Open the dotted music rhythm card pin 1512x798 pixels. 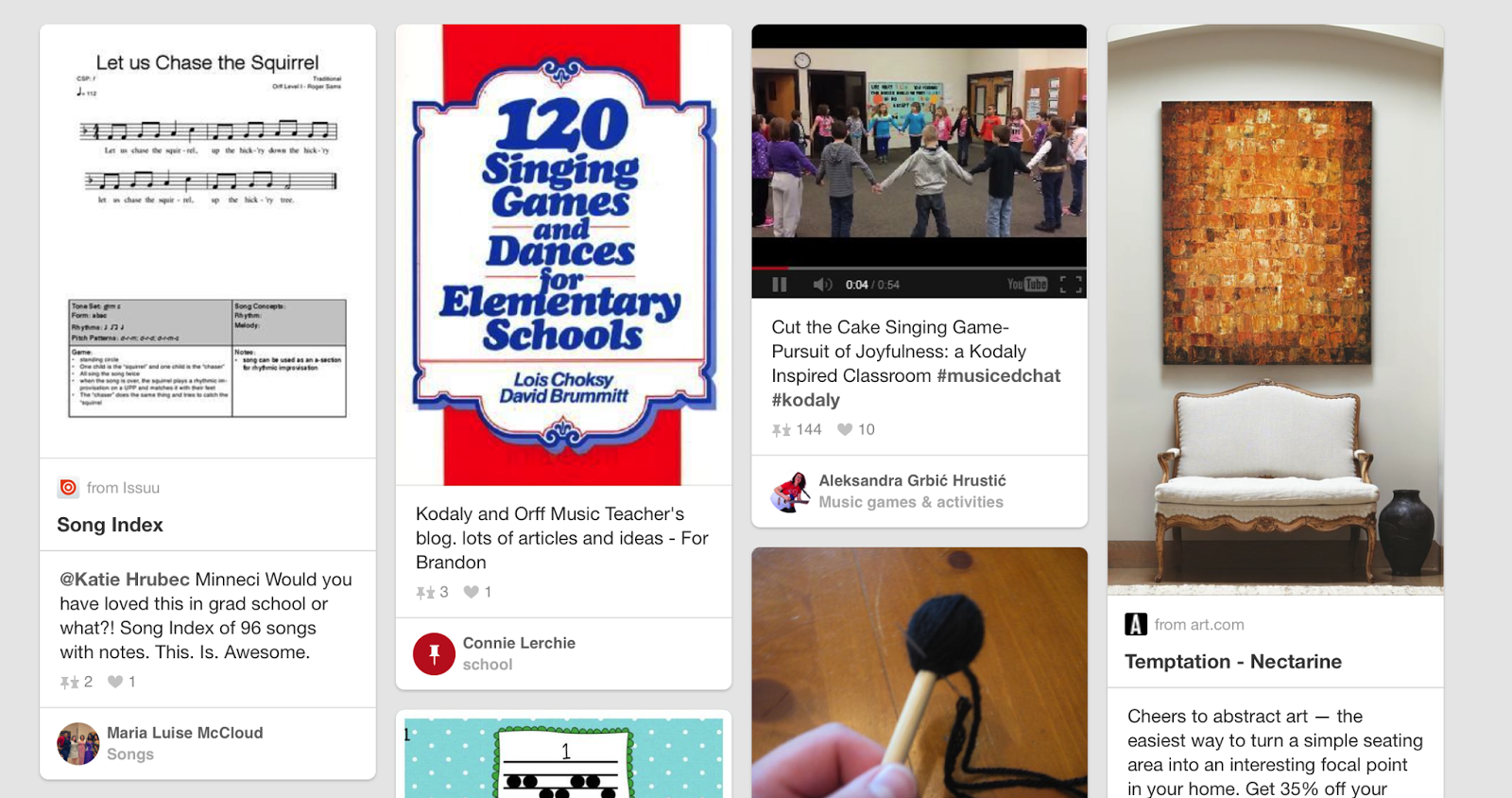(x=563, y=757)
